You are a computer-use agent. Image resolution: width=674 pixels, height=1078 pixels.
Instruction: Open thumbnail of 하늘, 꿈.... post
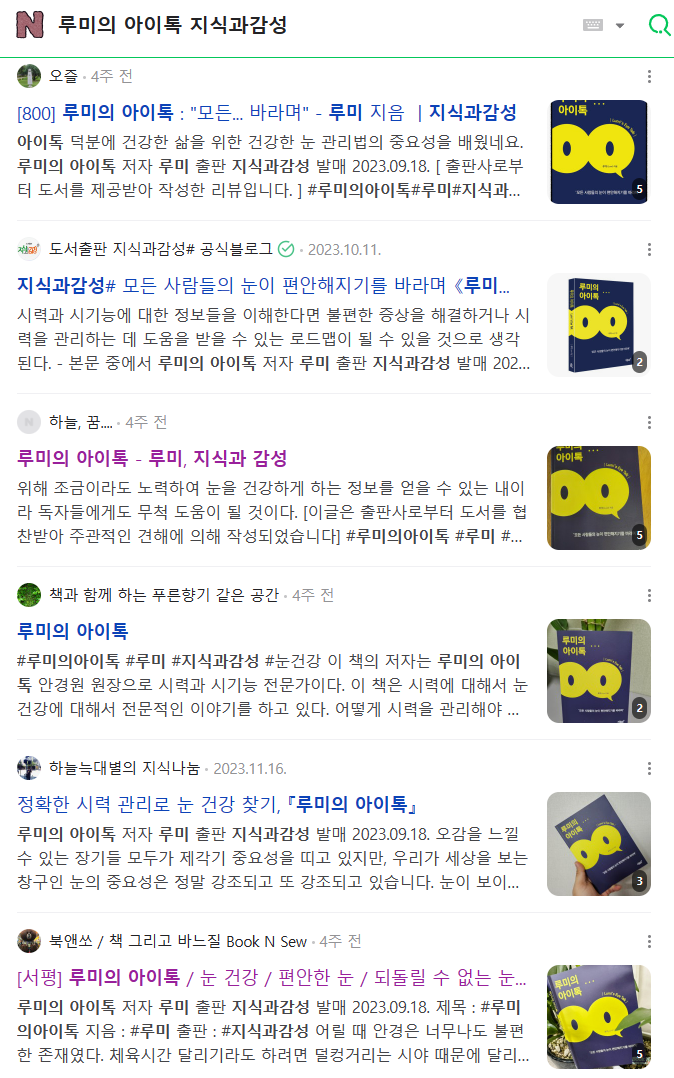[598, 497]
